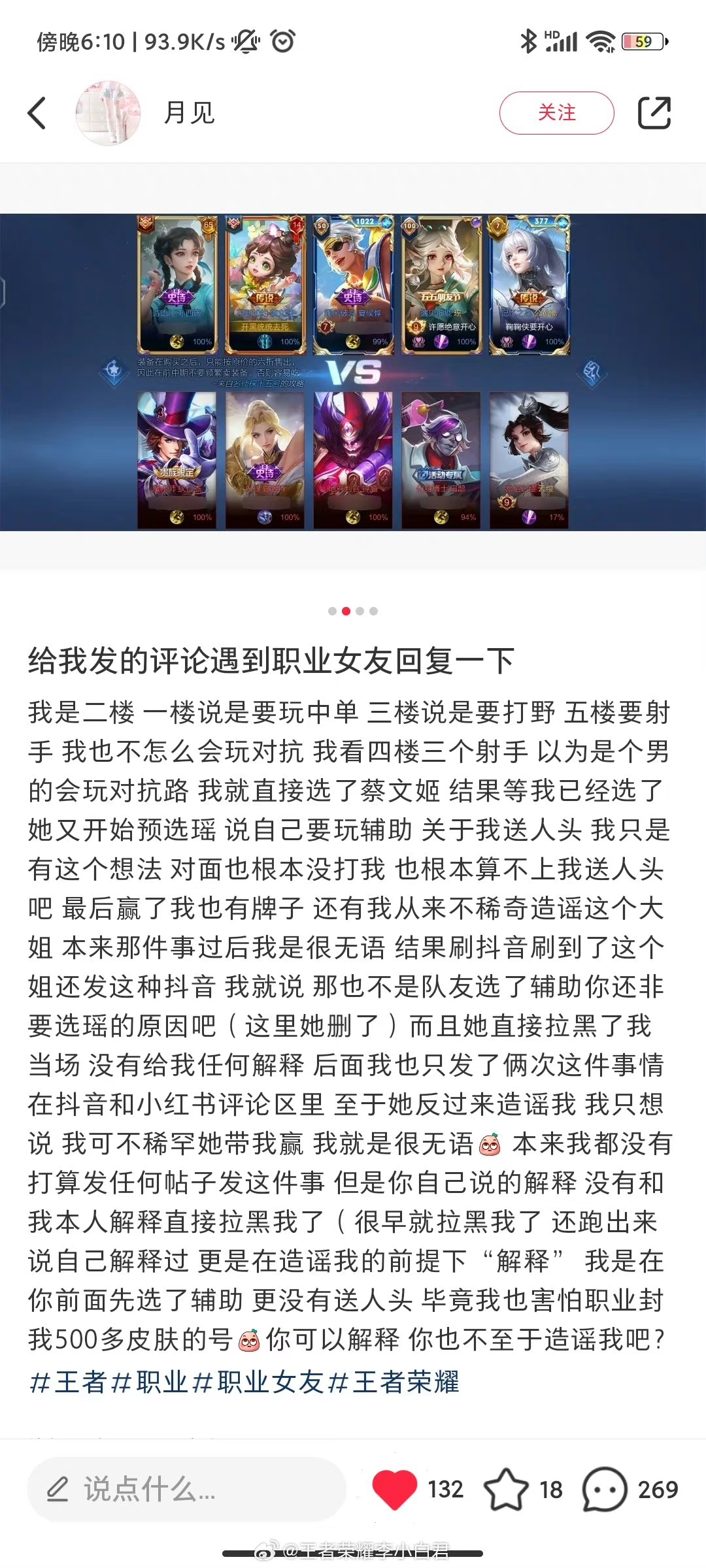Save the post with star icon
This screenshot has height=1568, width=706.
pos(506,1490)
